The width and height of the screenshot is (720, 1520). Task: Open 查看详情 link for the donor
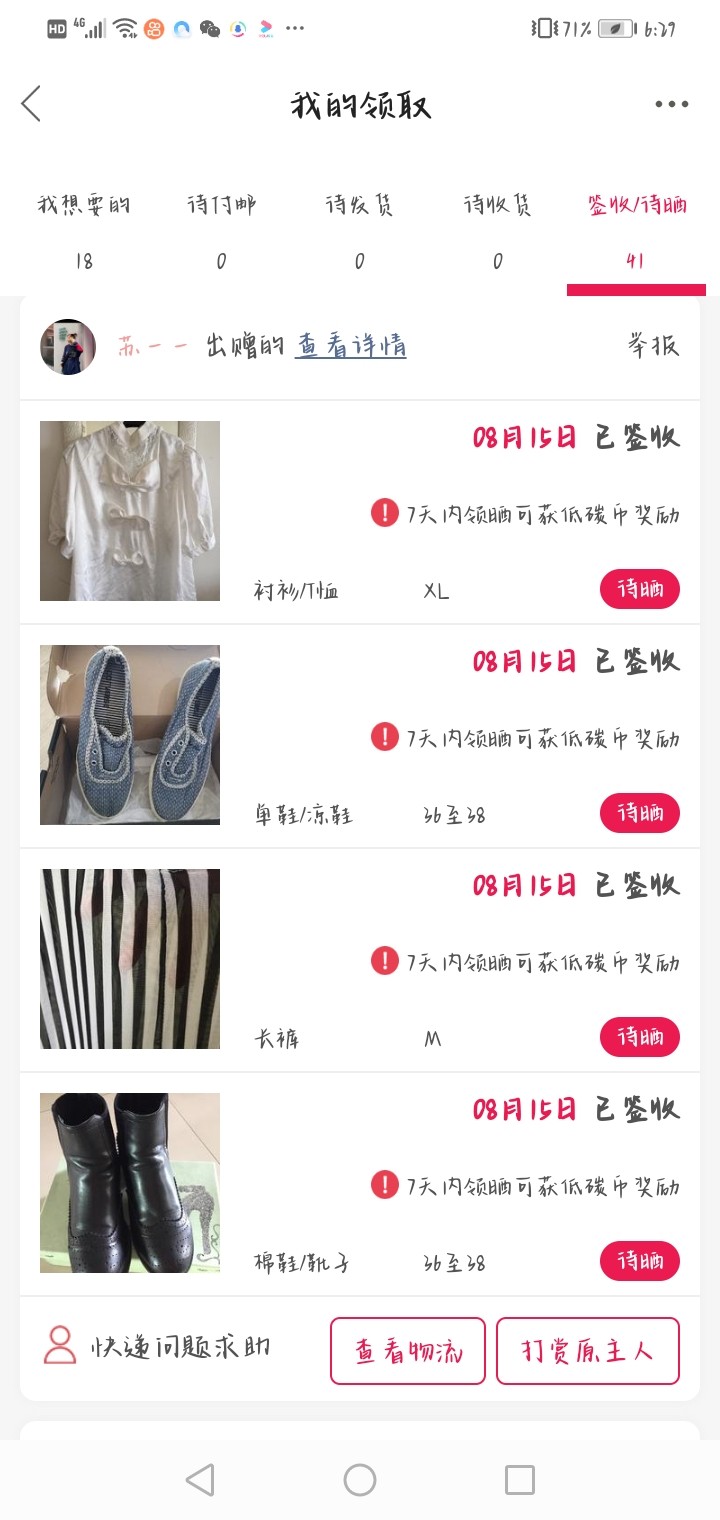pos(350,346)
